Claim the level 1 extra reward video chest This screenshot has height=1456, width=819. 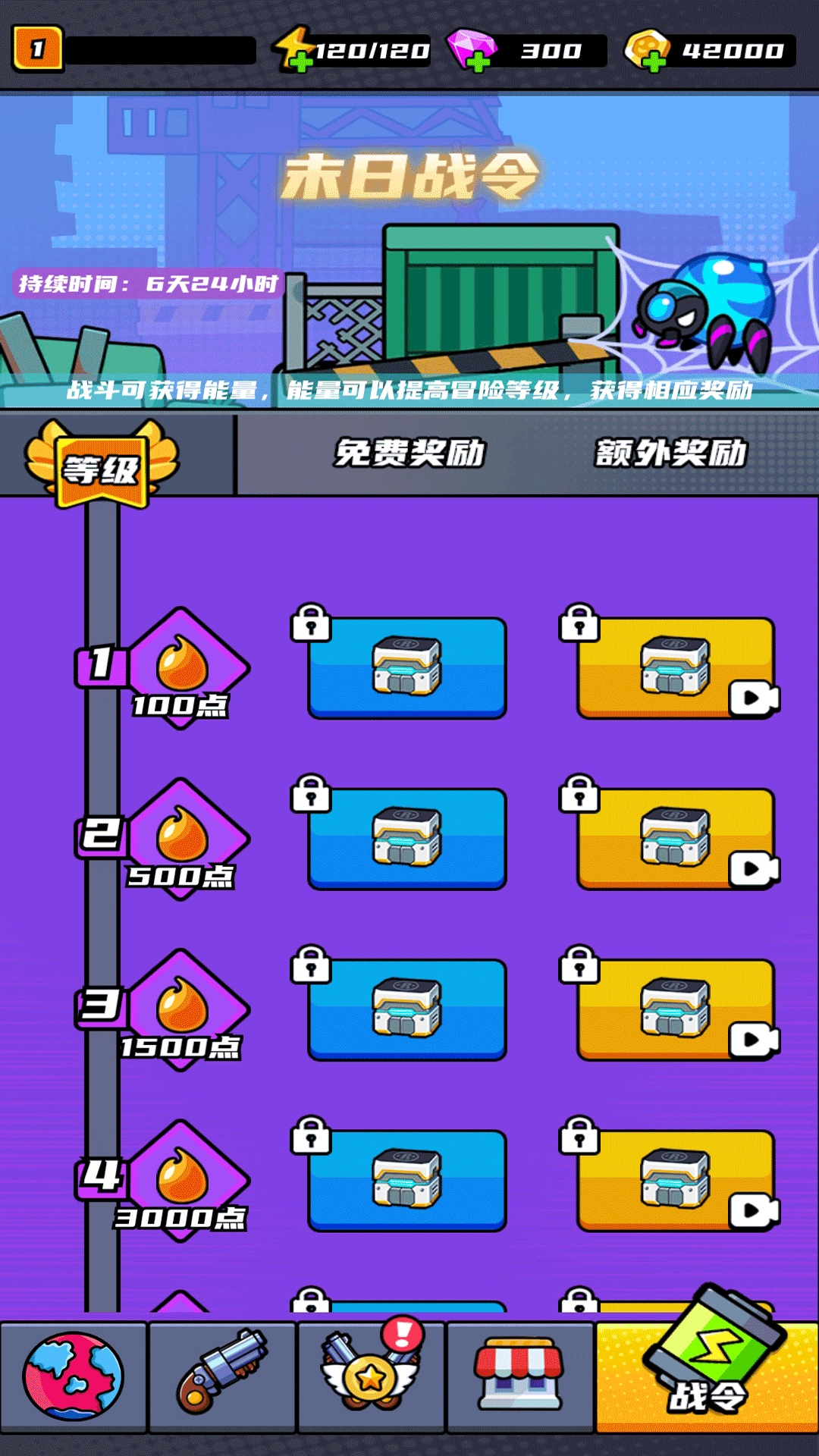(x=676, y=667)
